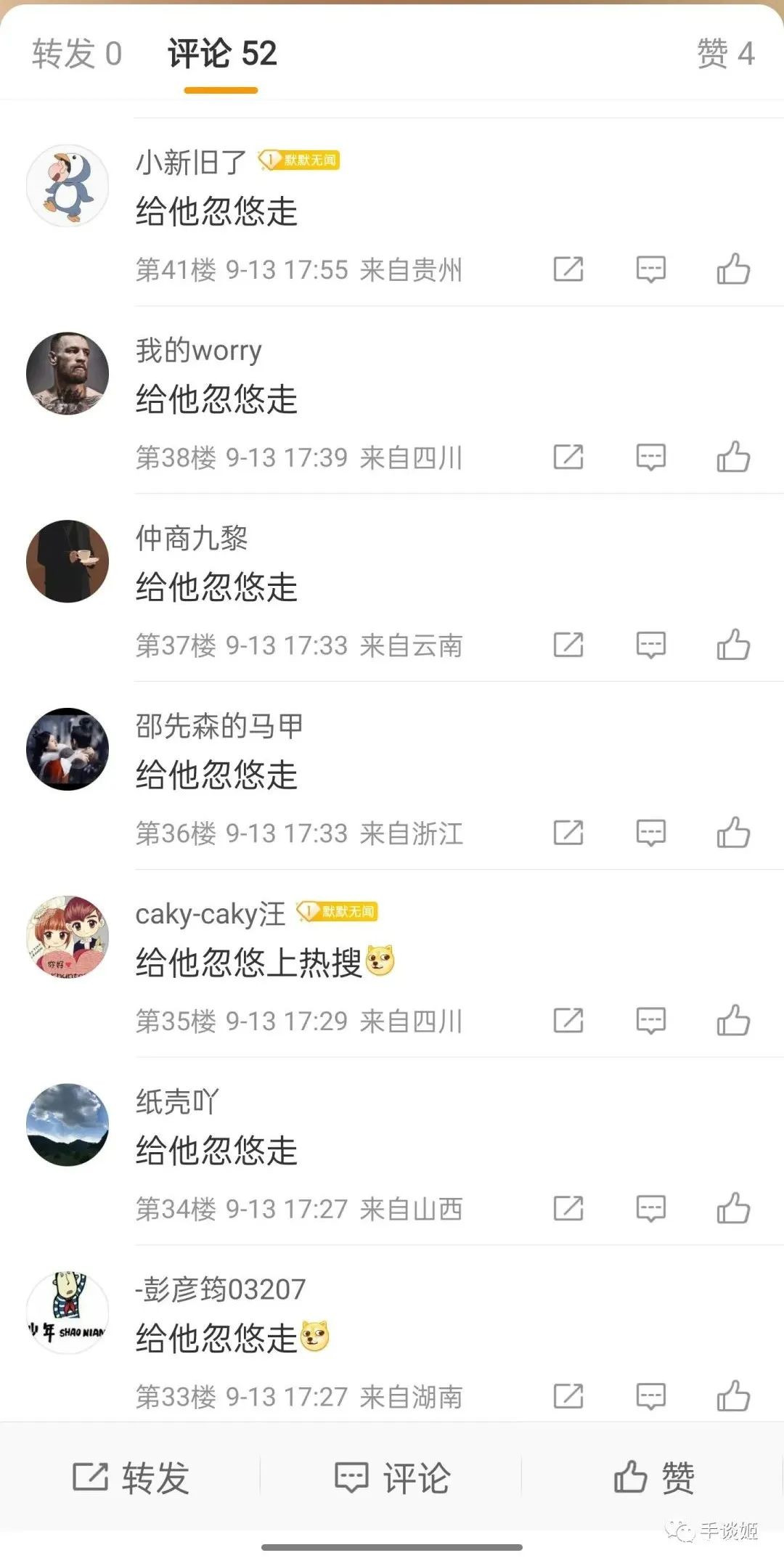This screenshot has width=784, height=1566.
Task: Reply to 仲商九黎's comment
Action: [x=650, y=645]
